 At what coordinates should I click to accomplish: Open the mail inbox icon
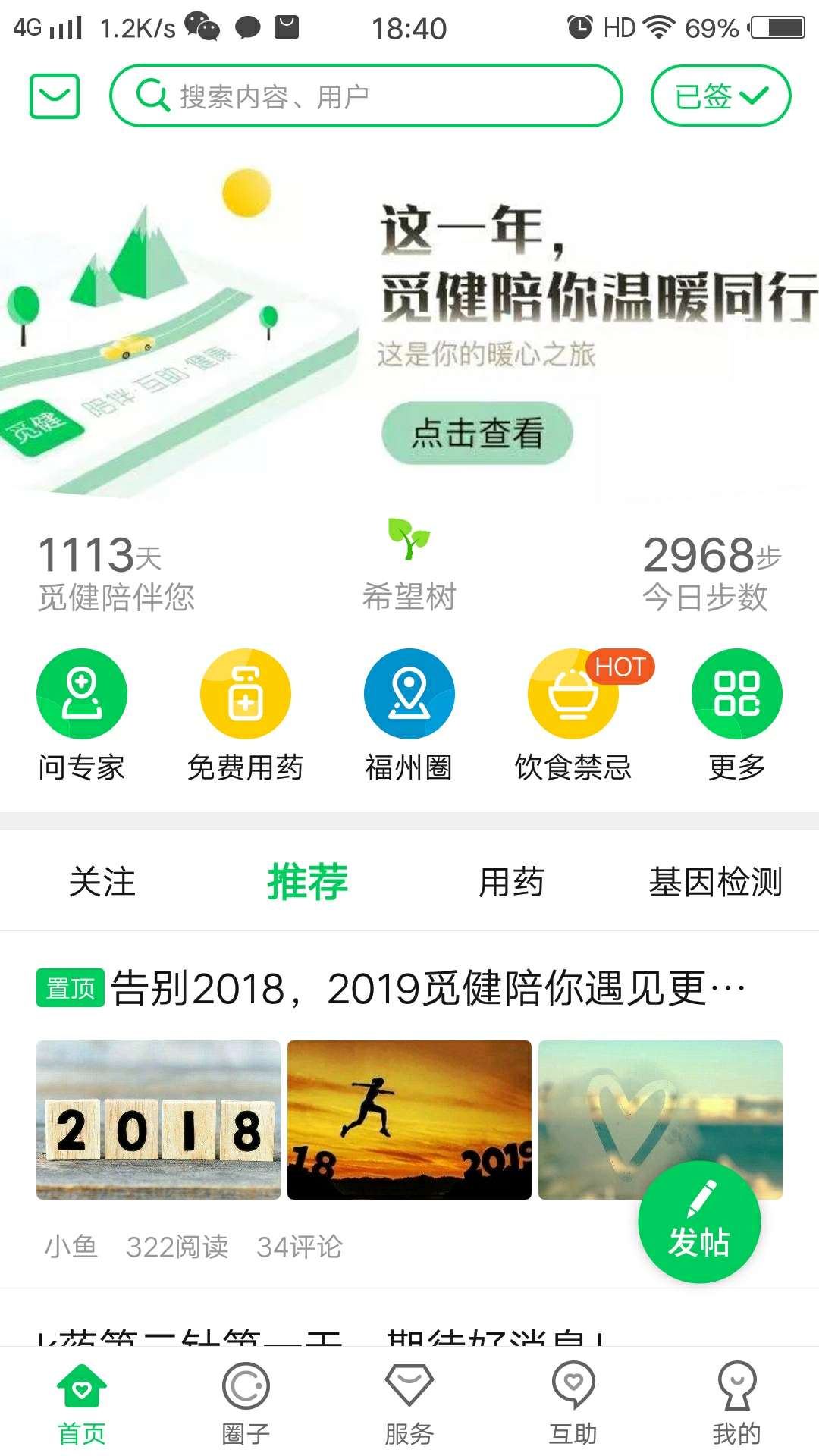[x=55, y=96]
